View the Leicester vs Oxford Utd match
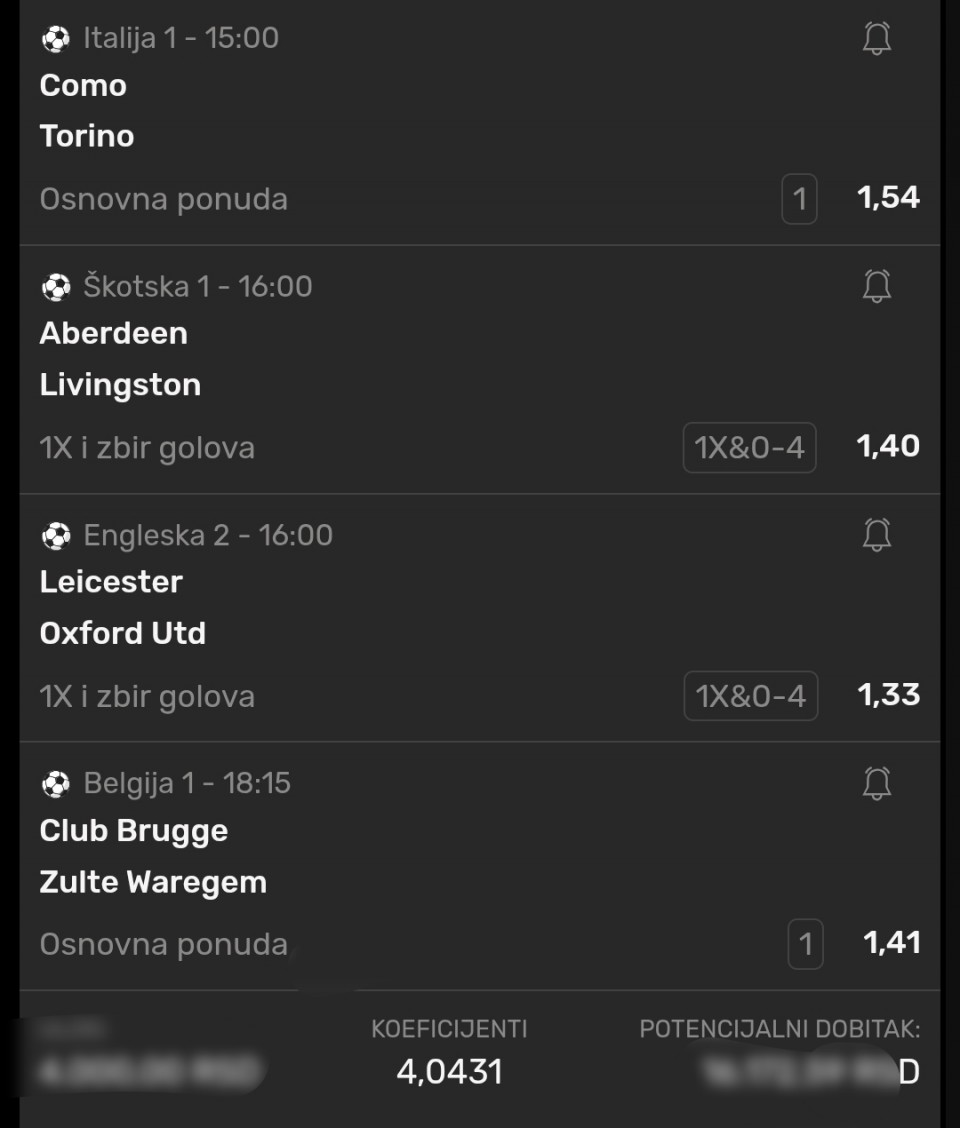 click(122, 607)
